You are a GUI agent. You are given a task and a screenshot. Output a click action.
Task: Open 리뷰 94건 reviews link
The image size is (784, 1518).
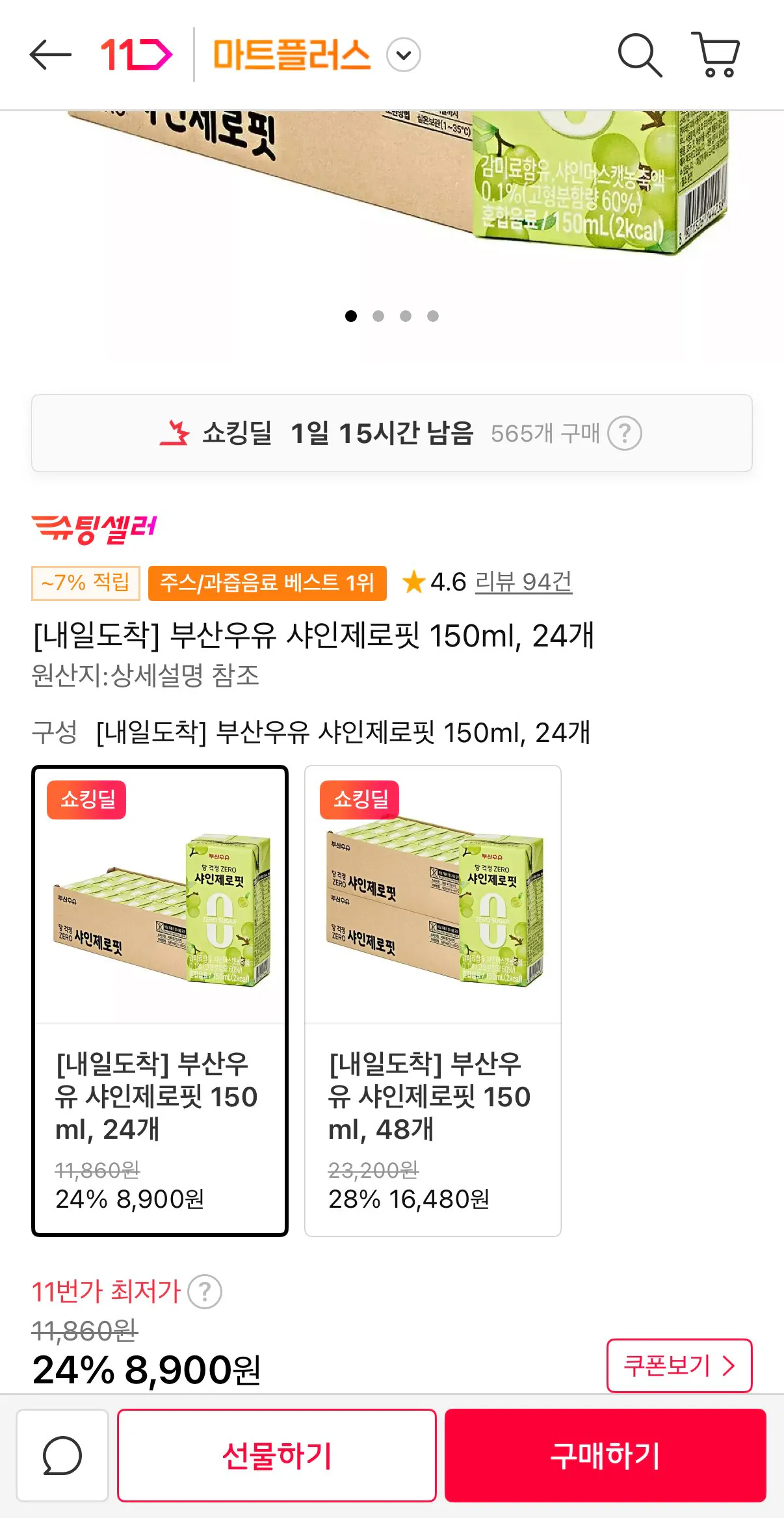point(525,583)
